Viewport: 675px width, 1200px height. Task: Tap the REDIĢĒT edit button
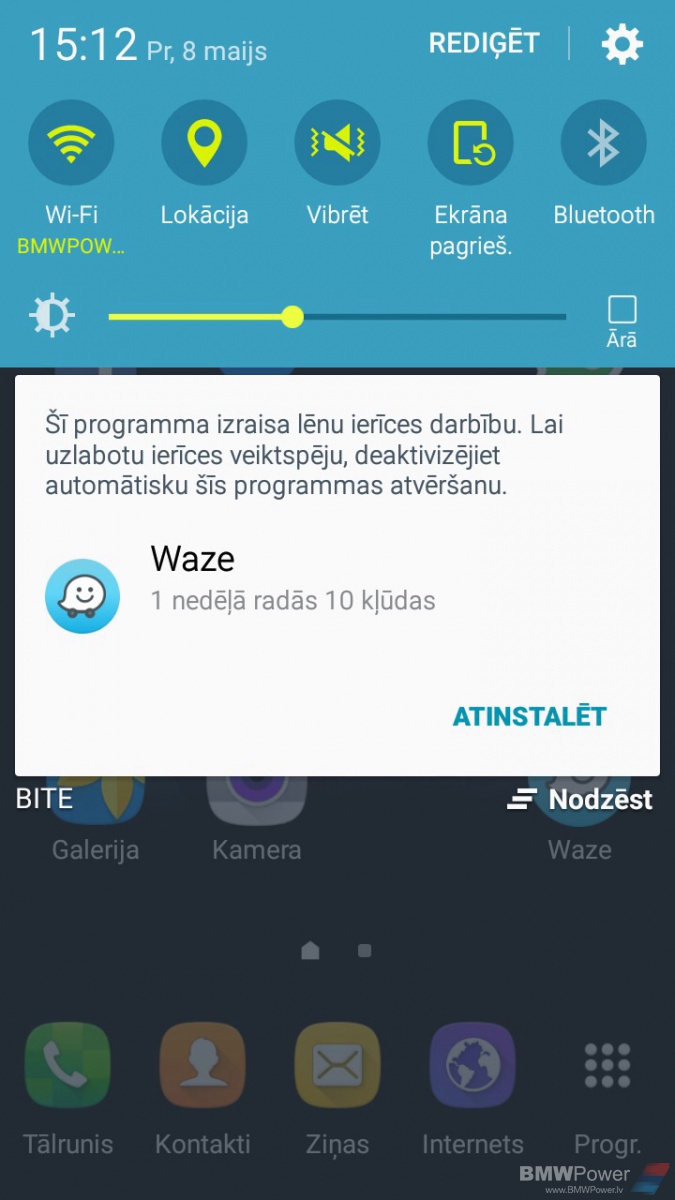tap(484, 44)
